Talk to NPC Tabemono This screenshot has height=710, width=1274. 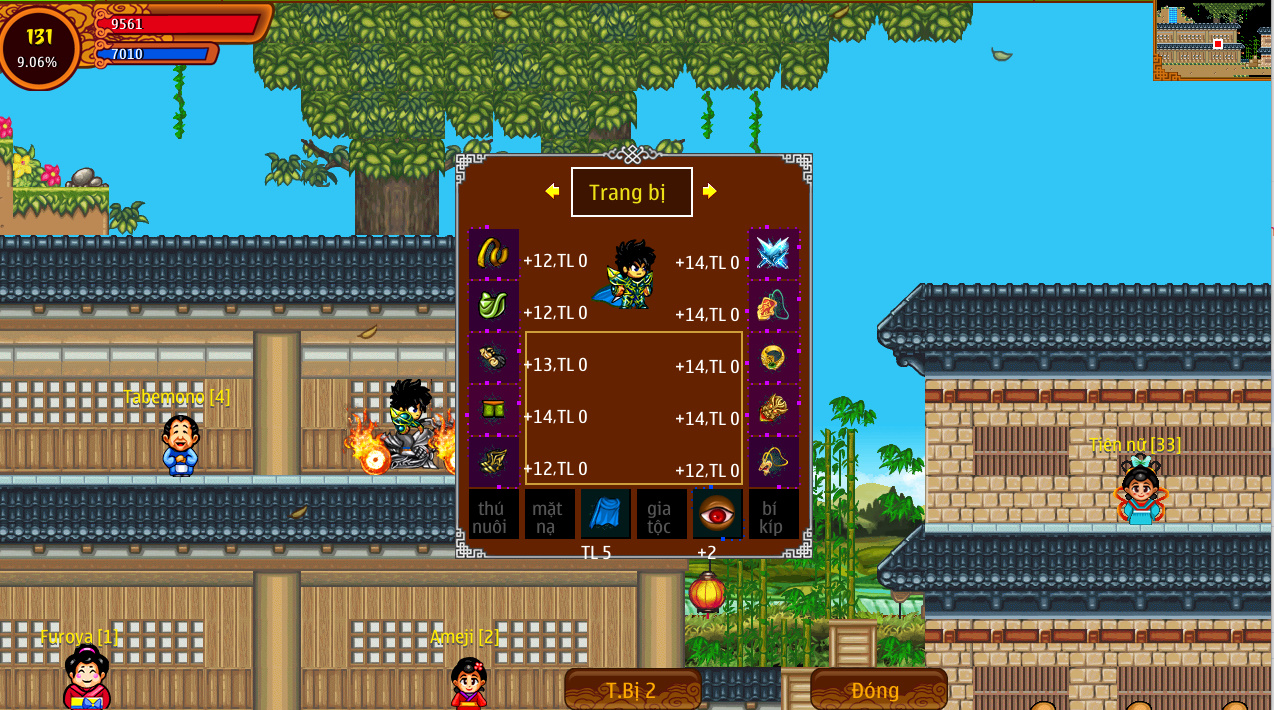[x=180, y=445]
